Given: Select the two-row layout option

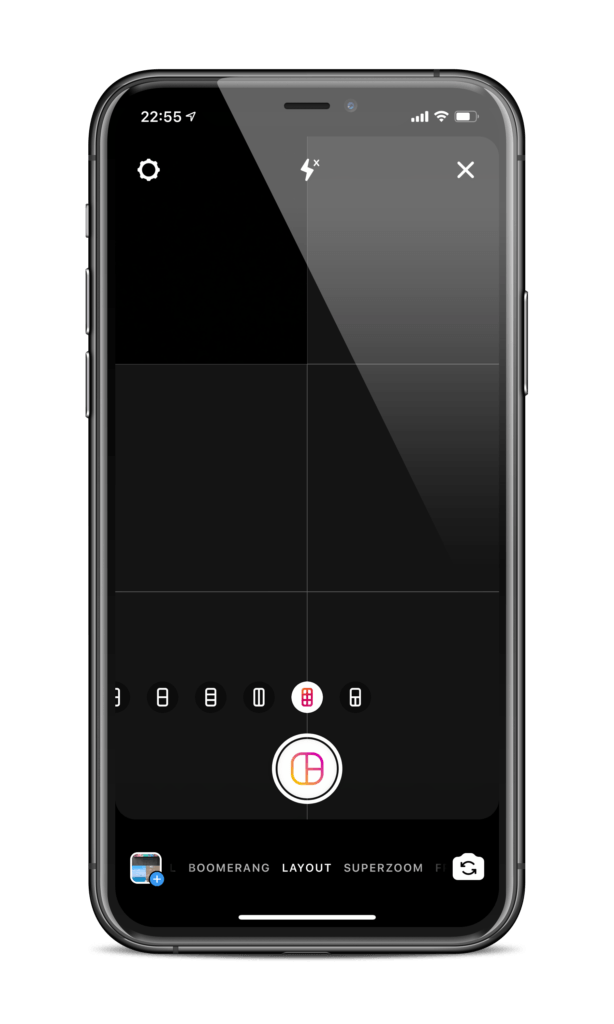Looking at the screenshot, I should pyautogui.click(x=162, y=697).
